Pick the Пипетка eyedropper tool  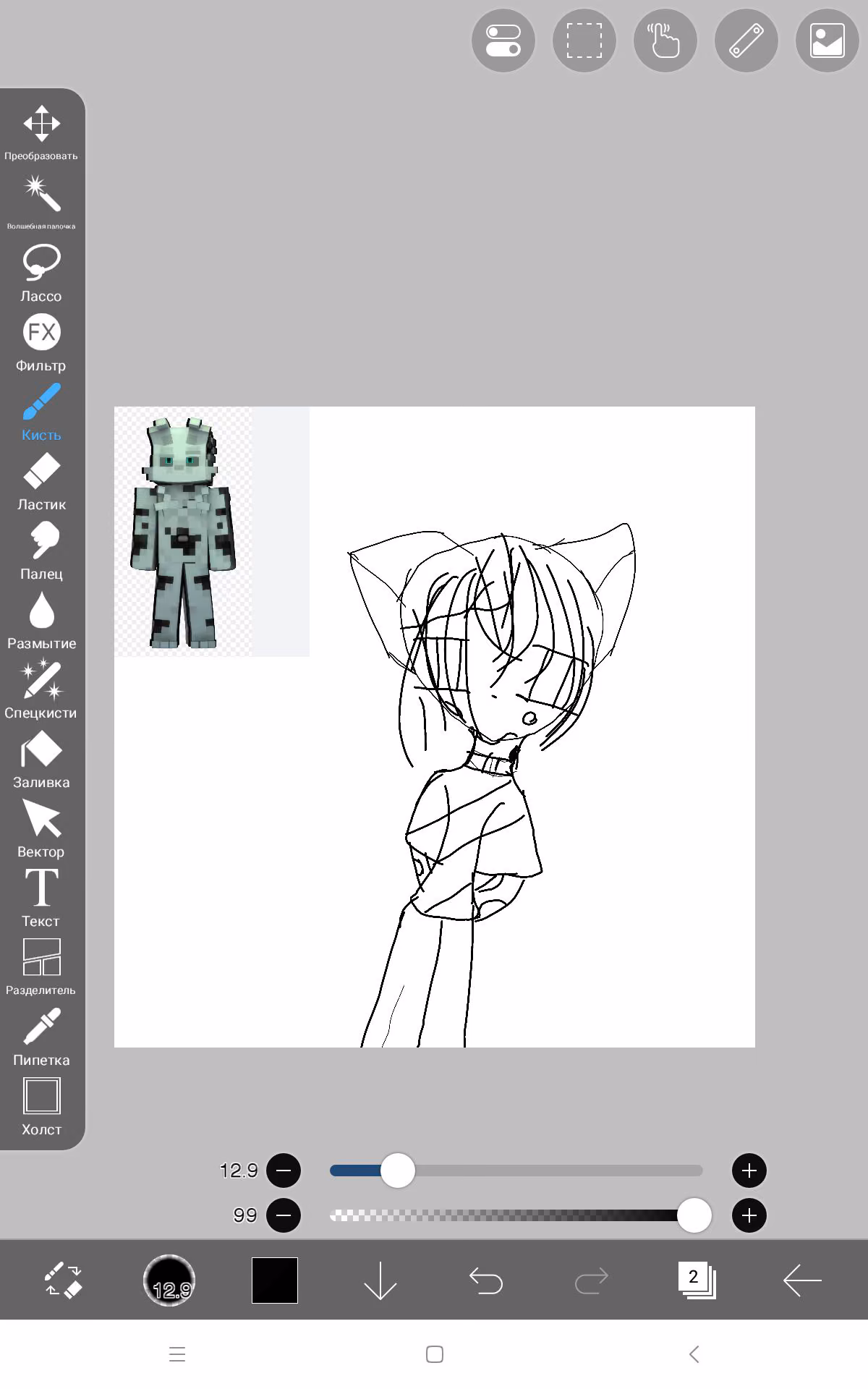[41, 1037]
